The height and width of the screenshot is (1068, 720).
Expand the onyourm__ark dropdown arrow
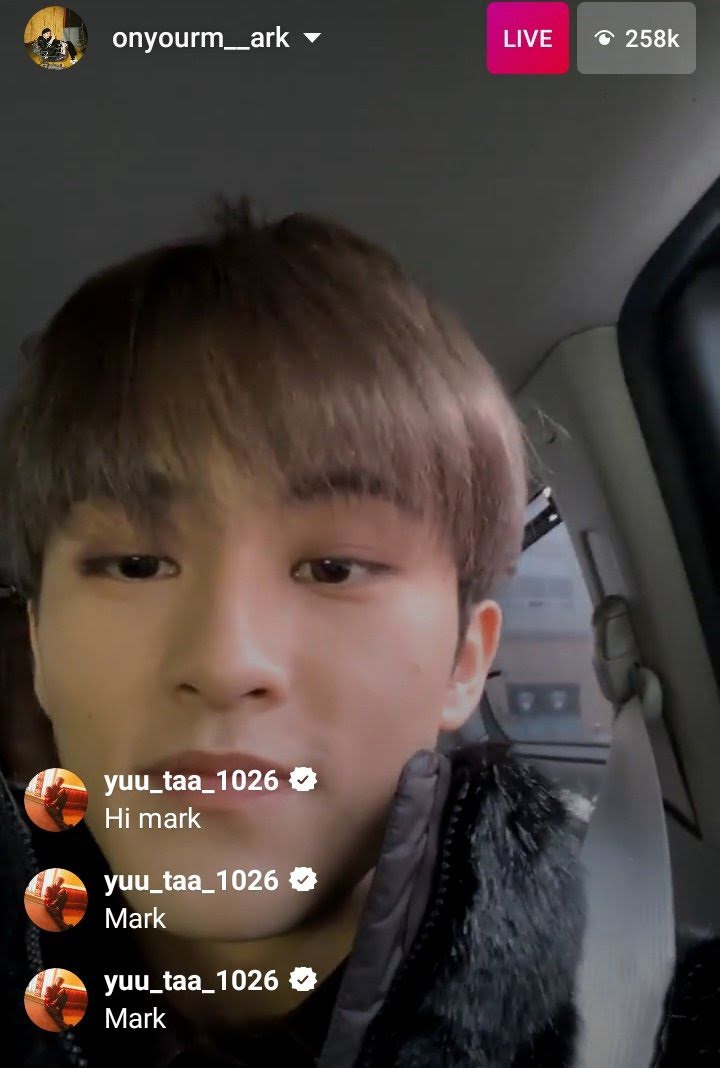pos(312,39)
